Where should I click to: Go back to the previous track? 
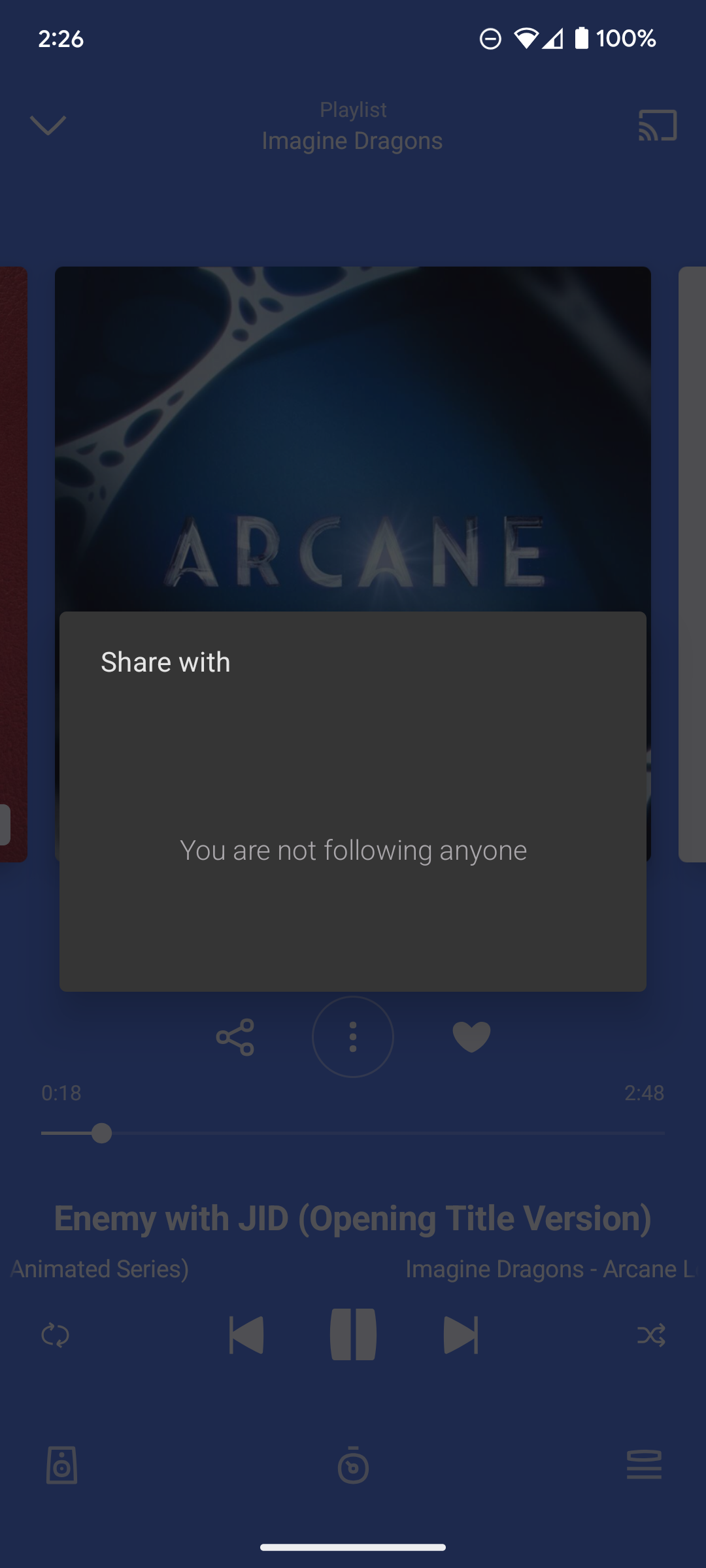[246, 1334]
